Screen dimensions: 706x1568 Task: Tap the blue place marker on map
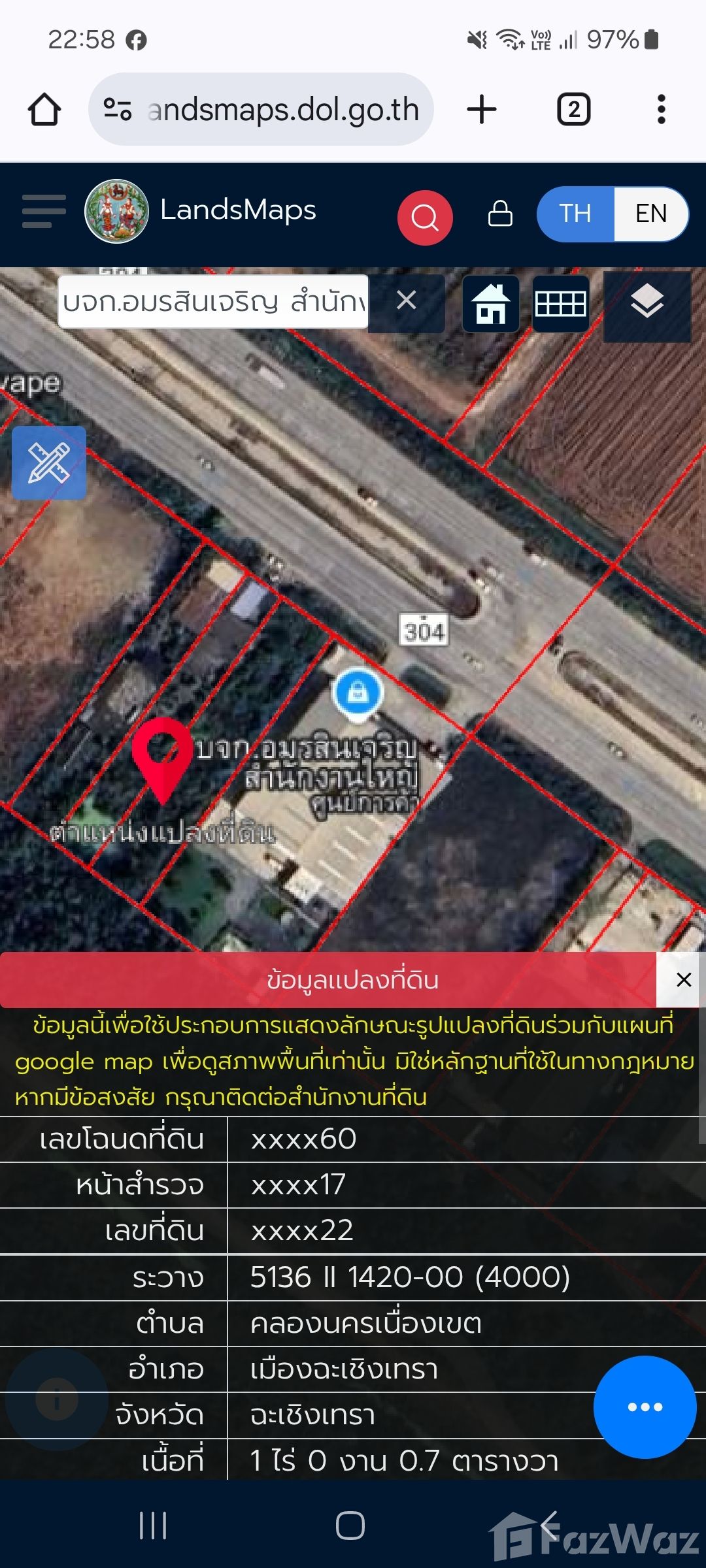pos(357,692)
